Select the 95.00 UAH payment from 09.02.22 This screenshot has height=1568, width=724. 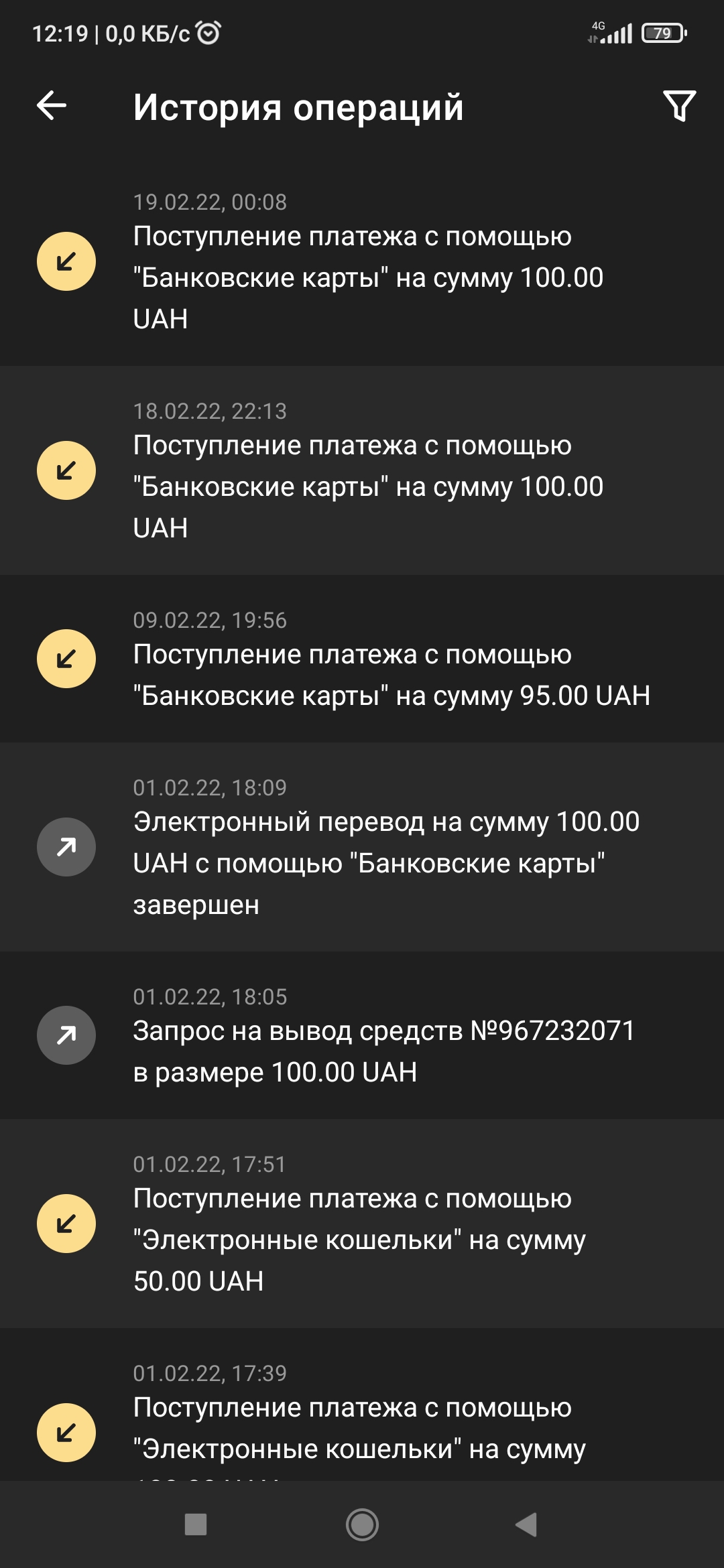click(362, 659)
